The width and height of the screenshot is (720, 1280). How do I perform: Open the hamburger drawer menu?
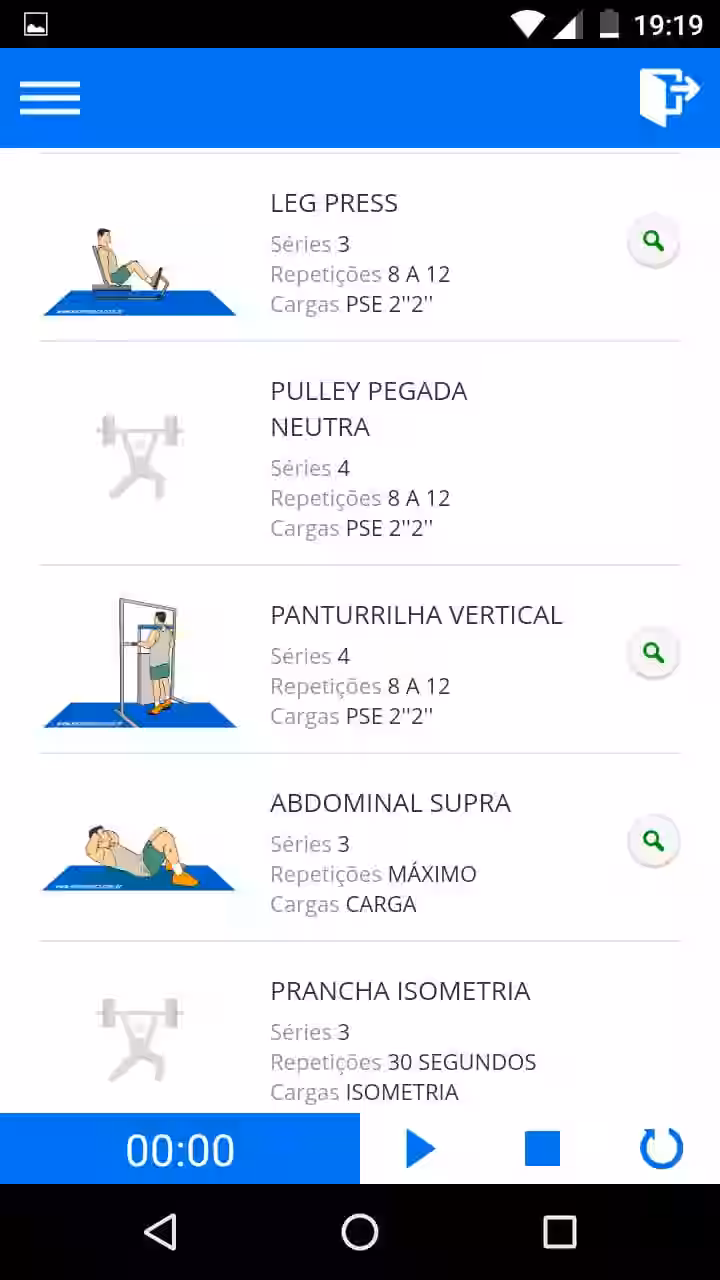pos(50,98)
